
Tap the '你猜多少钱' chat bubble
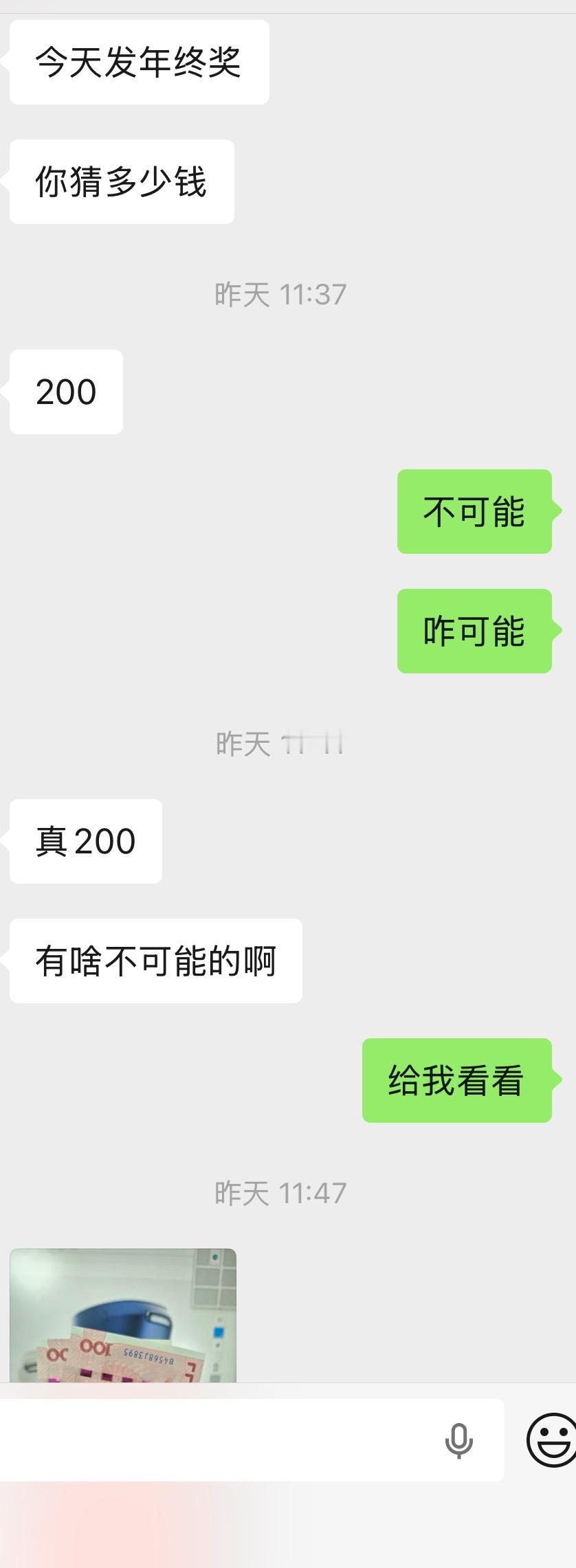121,180
